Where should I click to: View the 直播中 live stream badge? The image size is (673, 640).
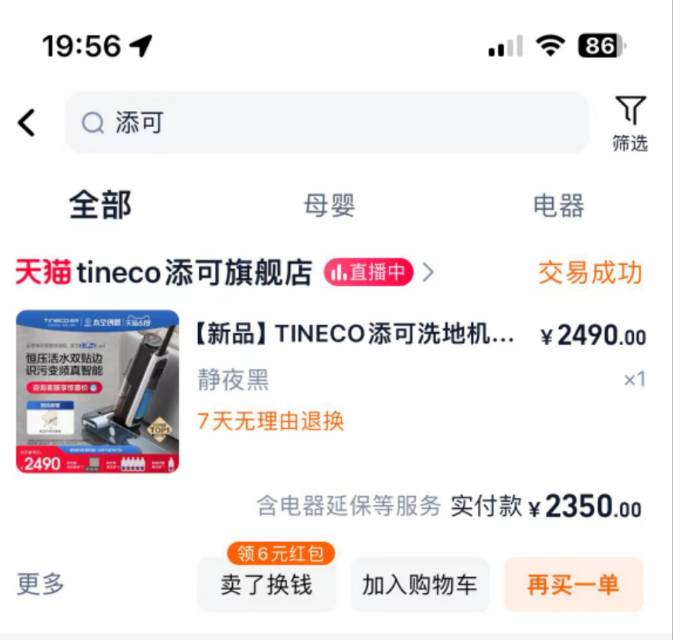coord(368,271)
